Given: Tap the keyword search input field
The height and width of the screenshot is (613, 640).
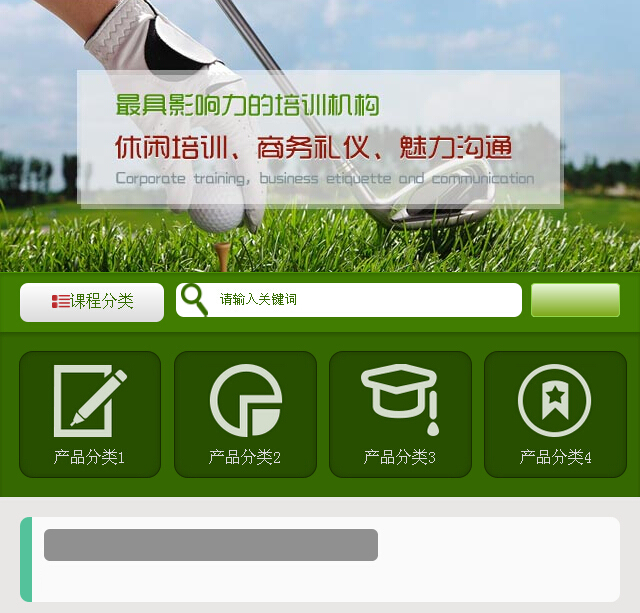Looking at the screenshot, I should [x=365, y=300].
